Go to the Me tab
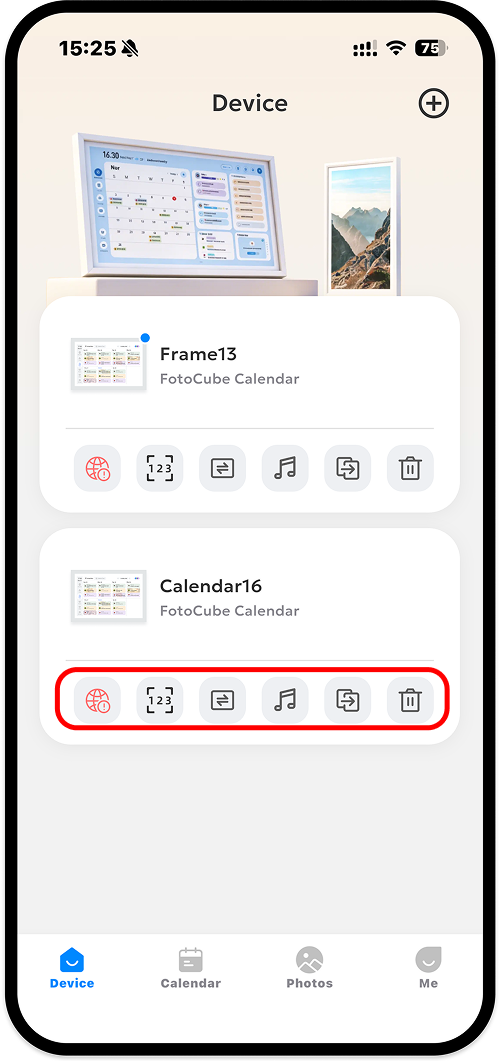 (428, 968)
